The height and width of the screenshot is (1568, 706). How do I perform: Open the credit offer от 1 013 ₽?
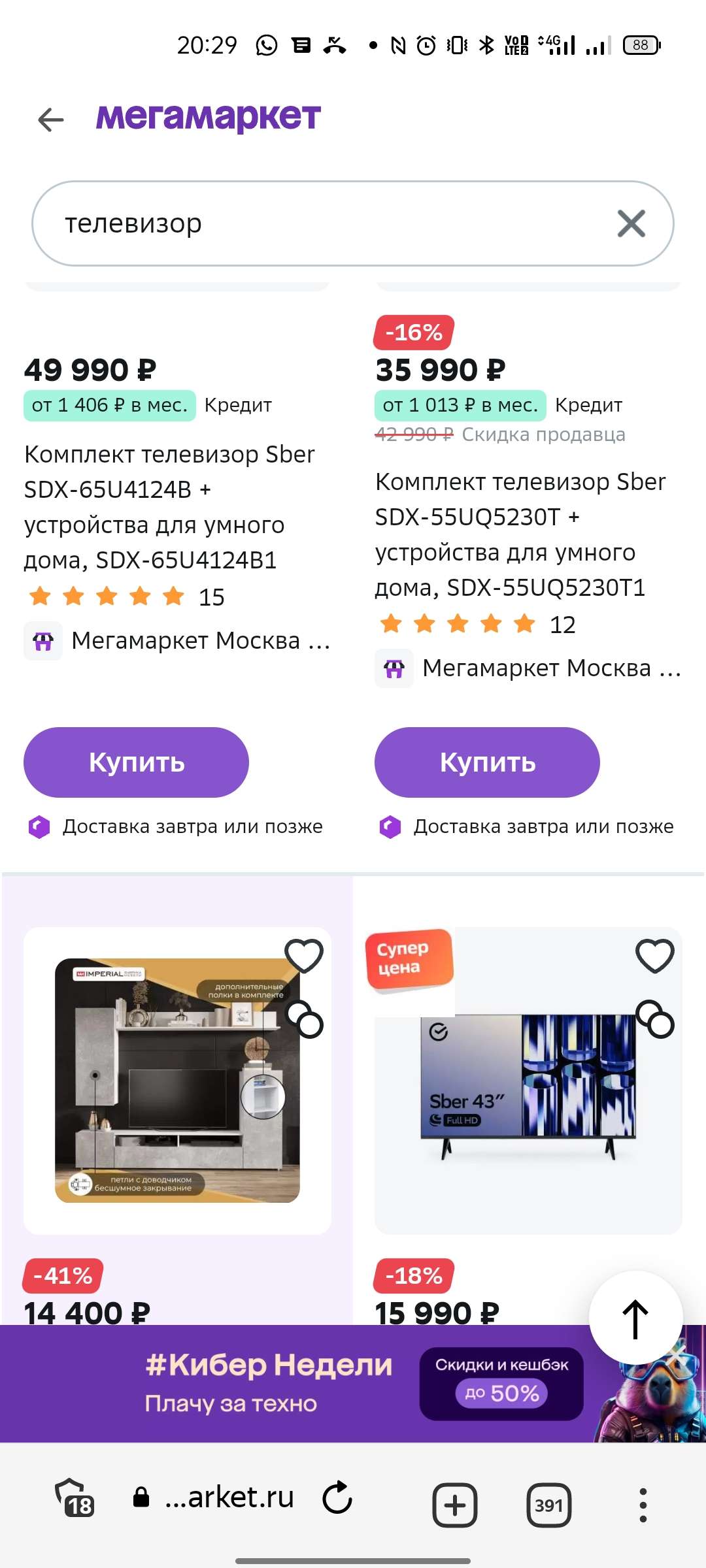pyautogui.click(x=460, y=405)
